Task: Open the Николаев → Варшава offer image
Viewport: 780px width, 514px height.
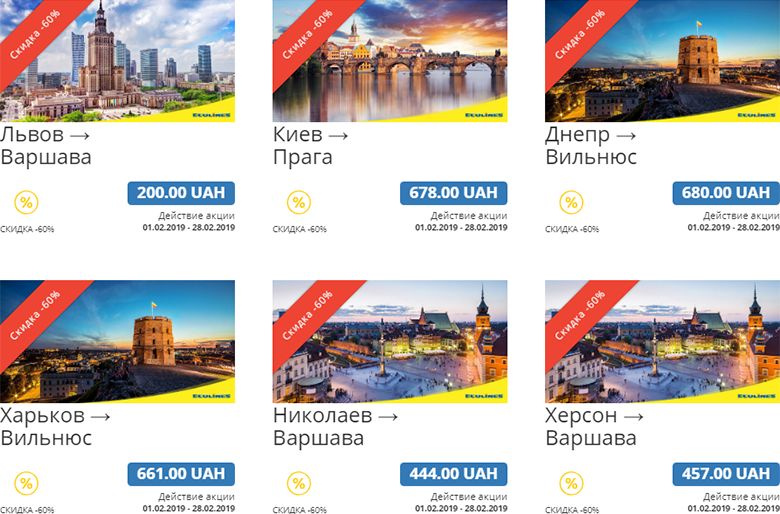Action: pos(390,340)
